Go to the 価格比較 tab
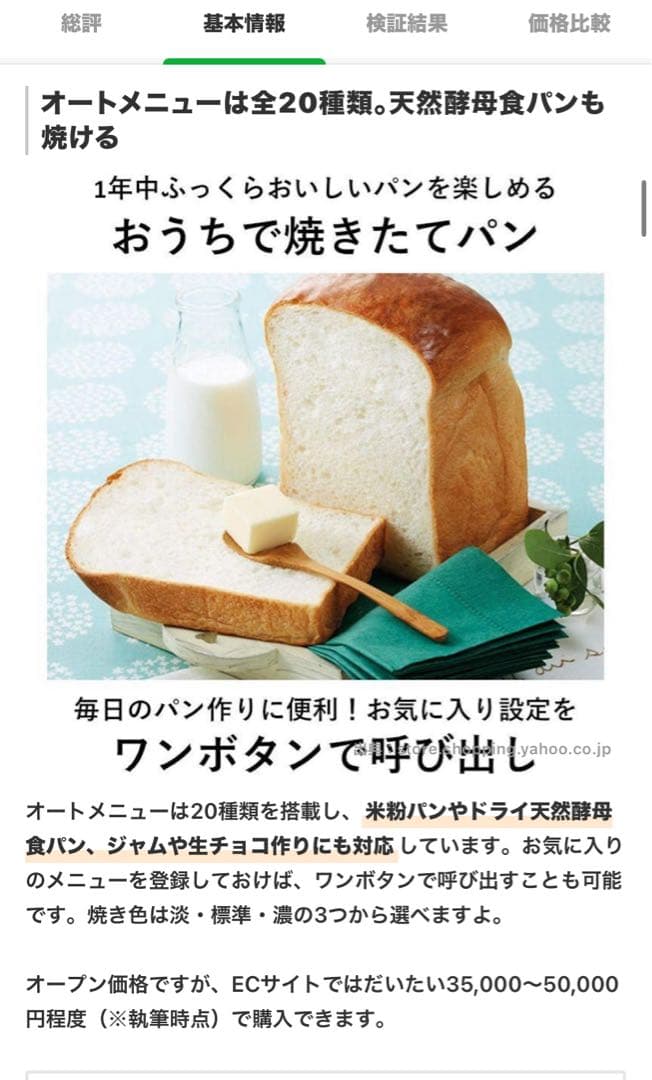 coord(569,25)
